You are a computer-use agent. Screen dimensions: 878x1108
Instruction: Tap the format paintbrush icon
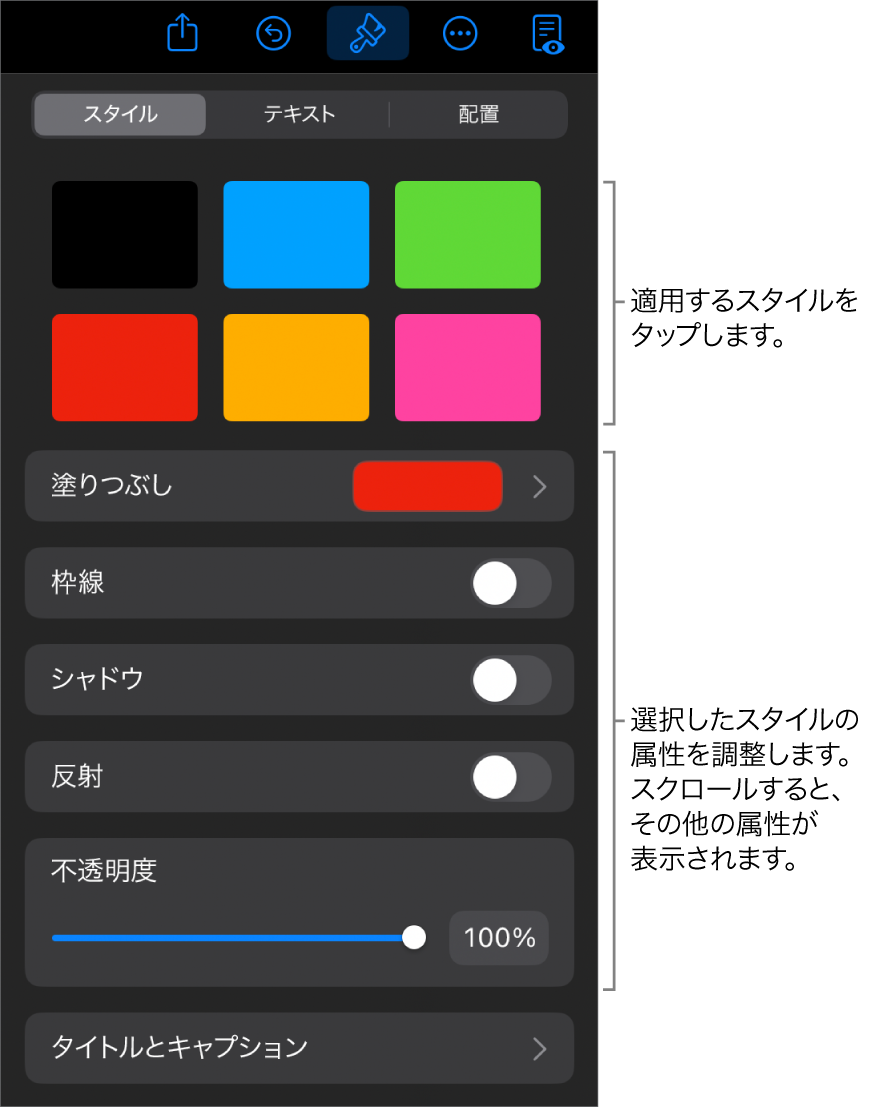pos(367,33)
